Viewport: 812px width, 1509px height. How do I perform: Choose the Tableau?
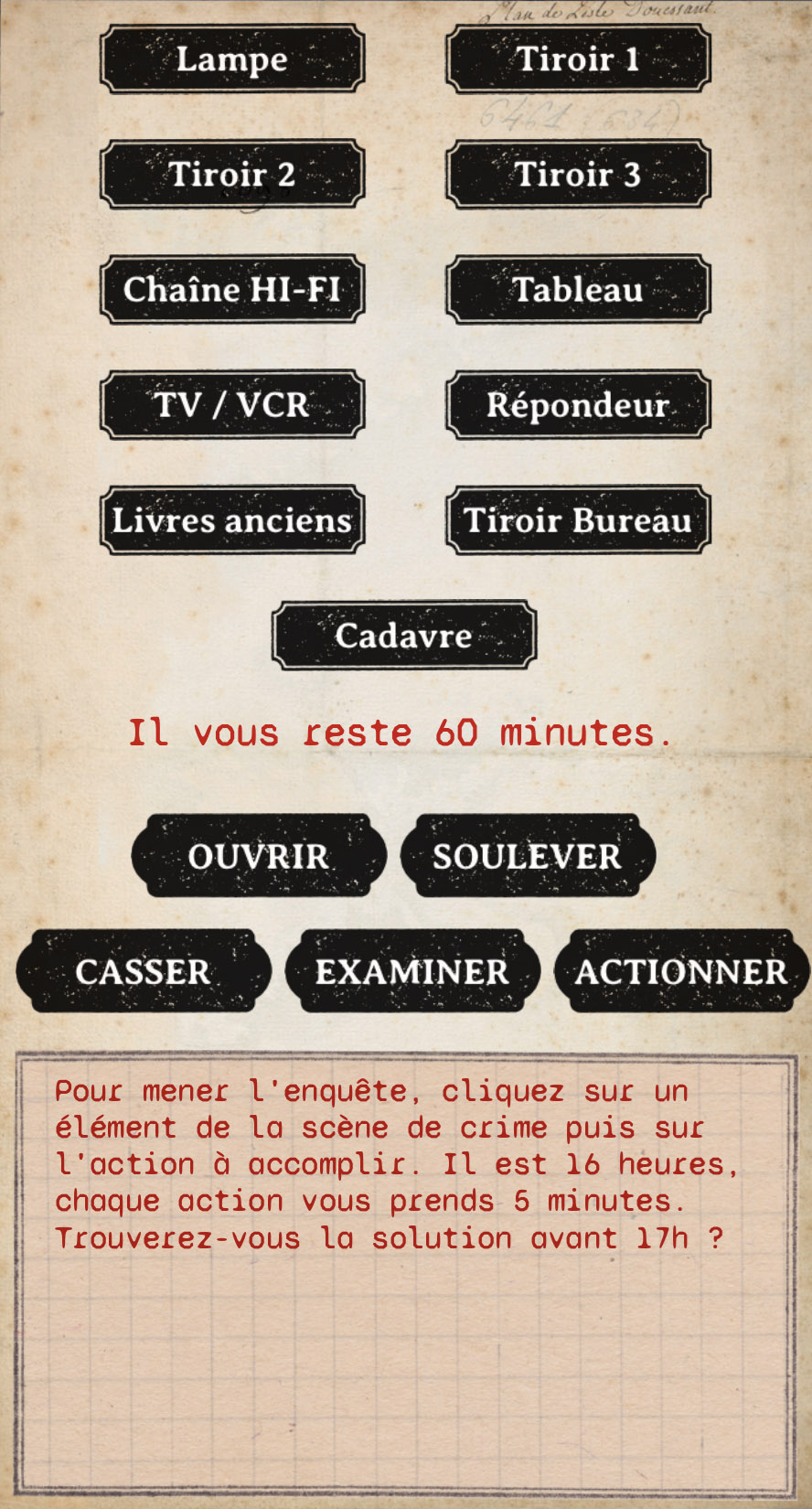578,290
